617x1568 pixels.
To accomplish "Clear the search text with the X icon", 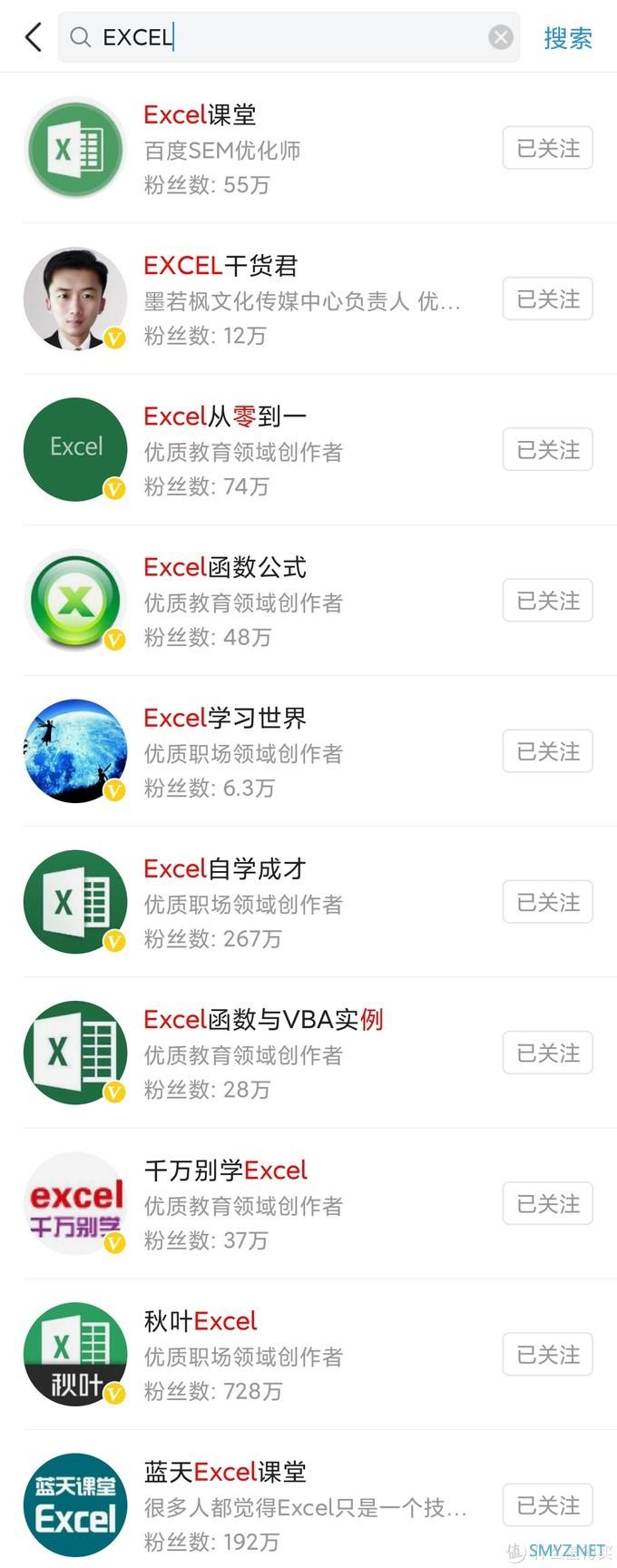I will tap(500, 37).
